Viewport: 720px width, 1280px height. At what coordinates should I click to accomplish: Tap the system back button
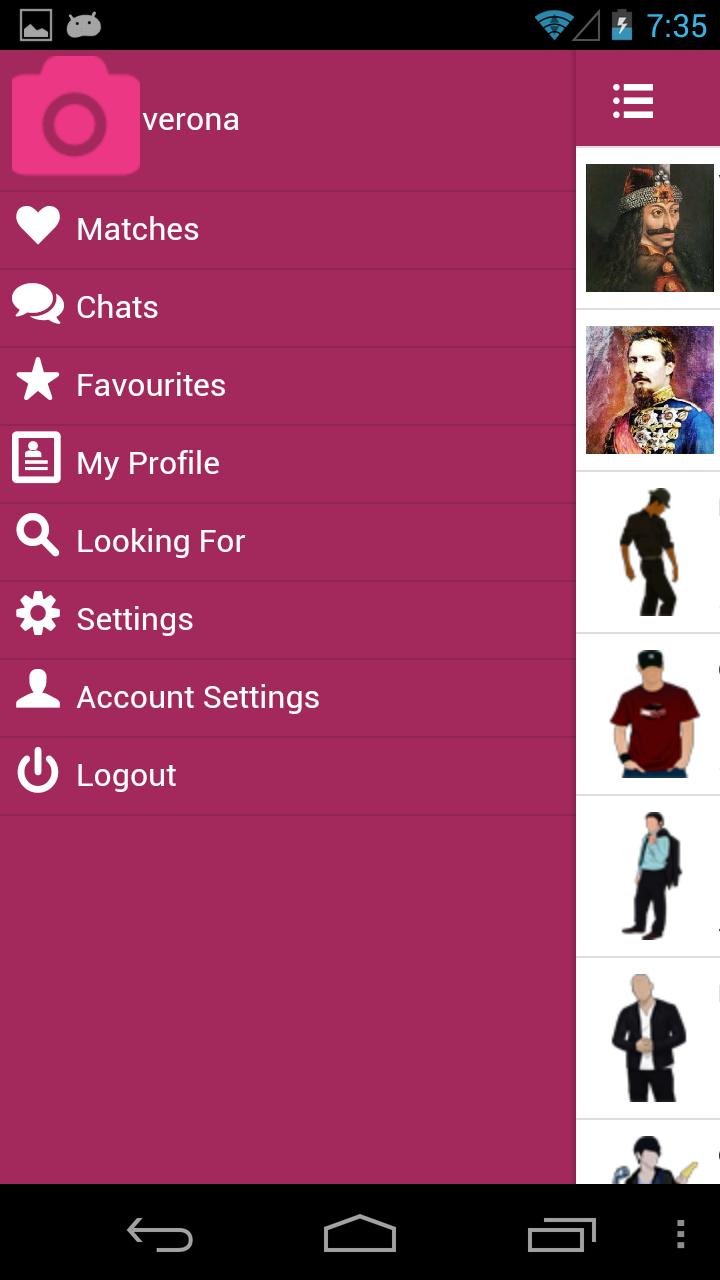click(160, 1235)
